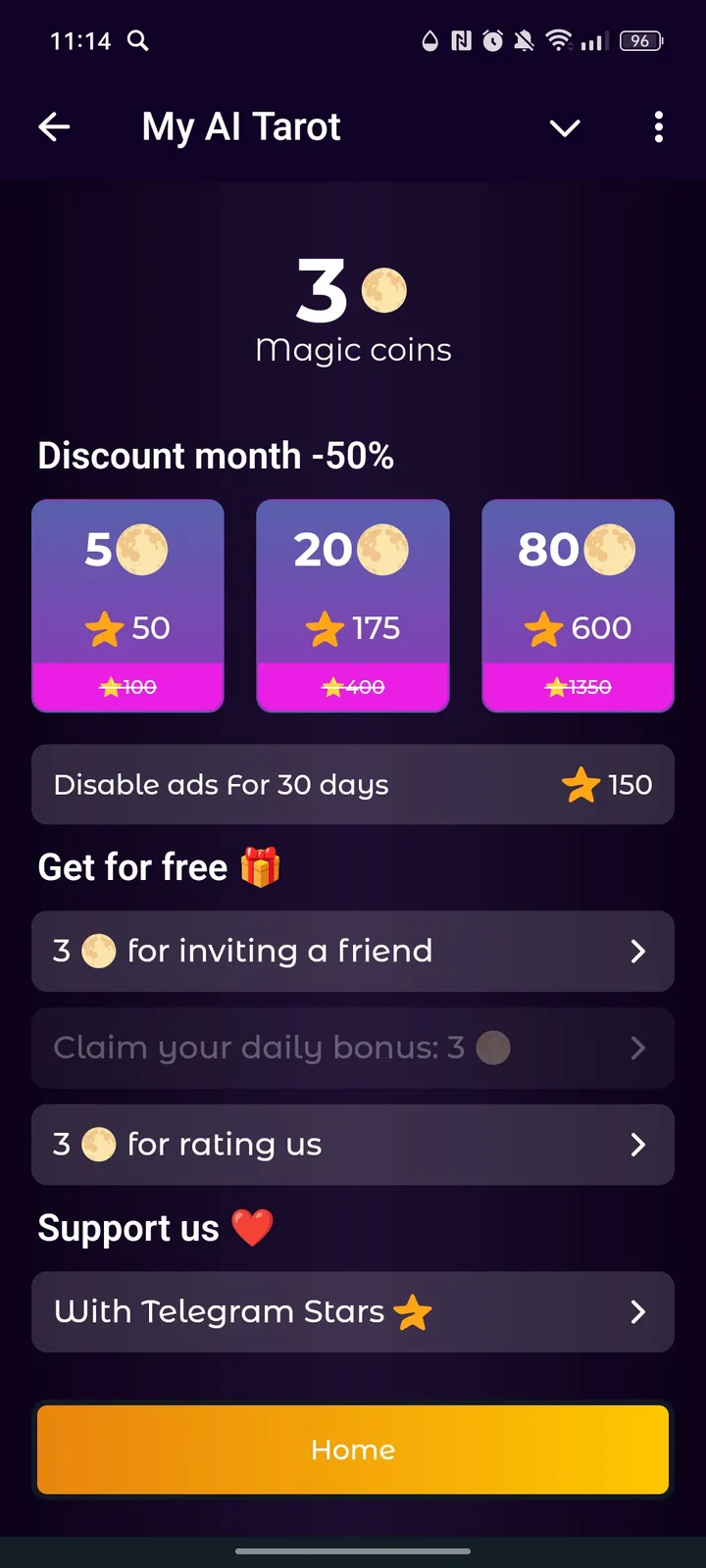Open the inviting a friend reward

[353, 951]
